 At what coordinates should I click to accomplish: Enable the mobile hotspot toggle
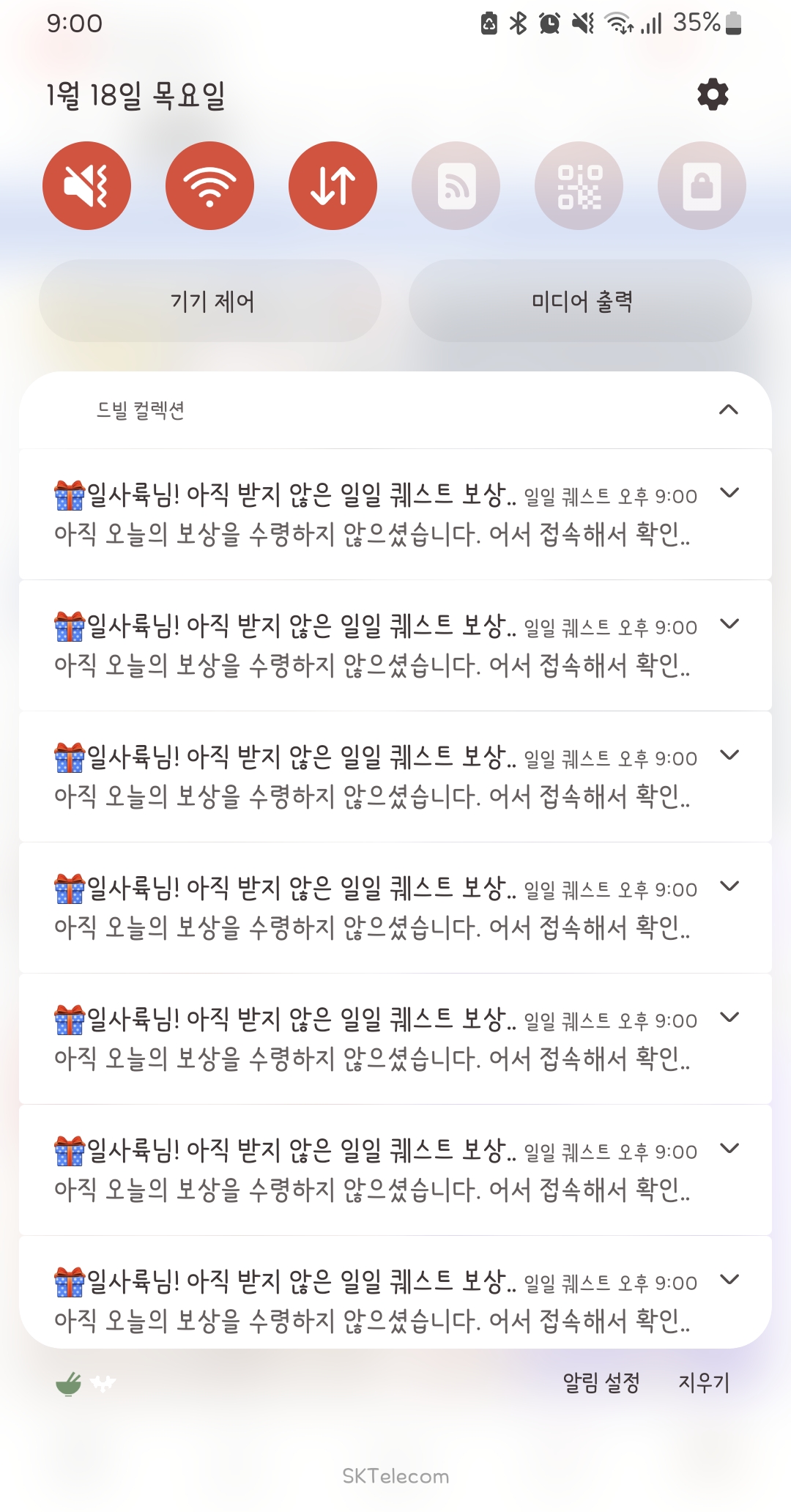[456, 185]
